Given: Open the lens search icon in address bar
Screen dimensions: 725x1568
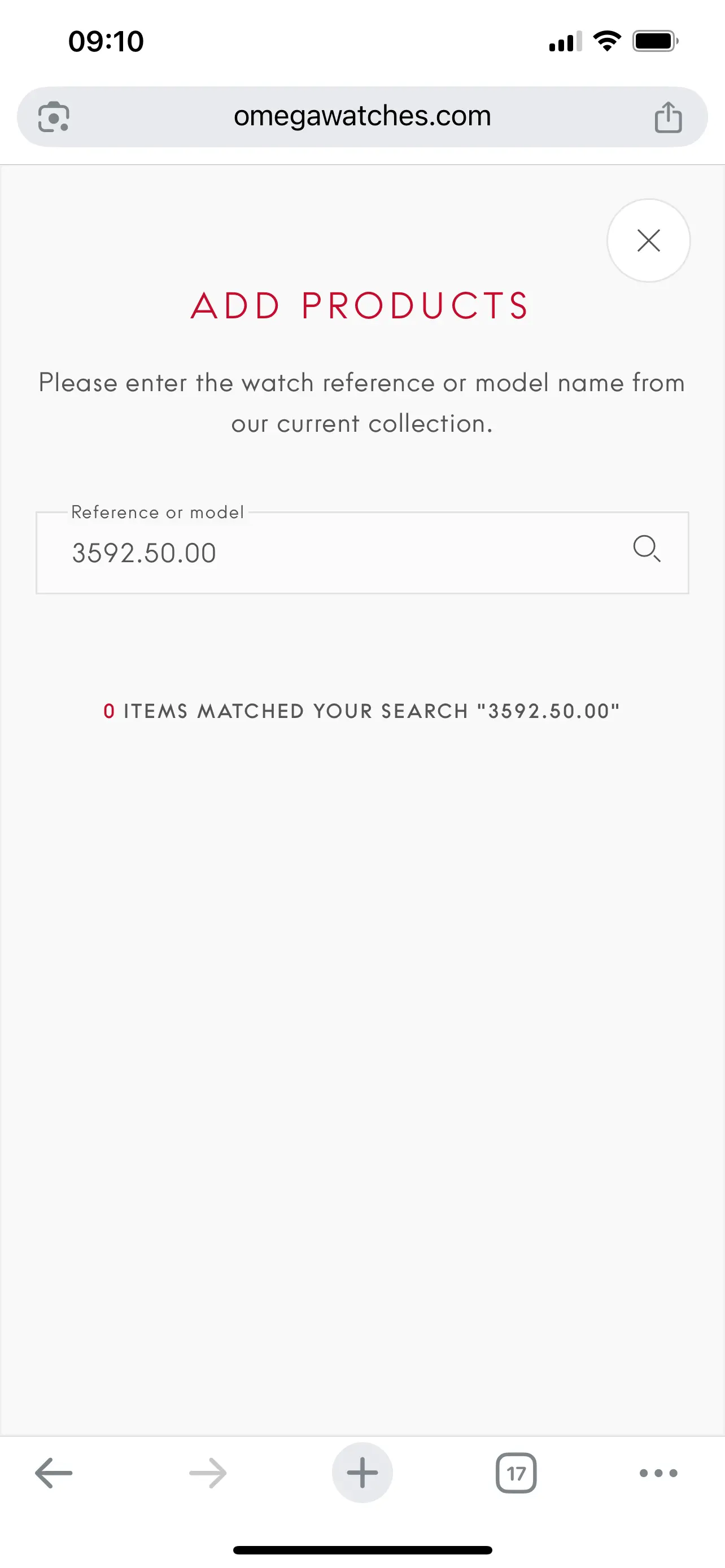Looking at the screenshot, I should (x=54, y=117).
